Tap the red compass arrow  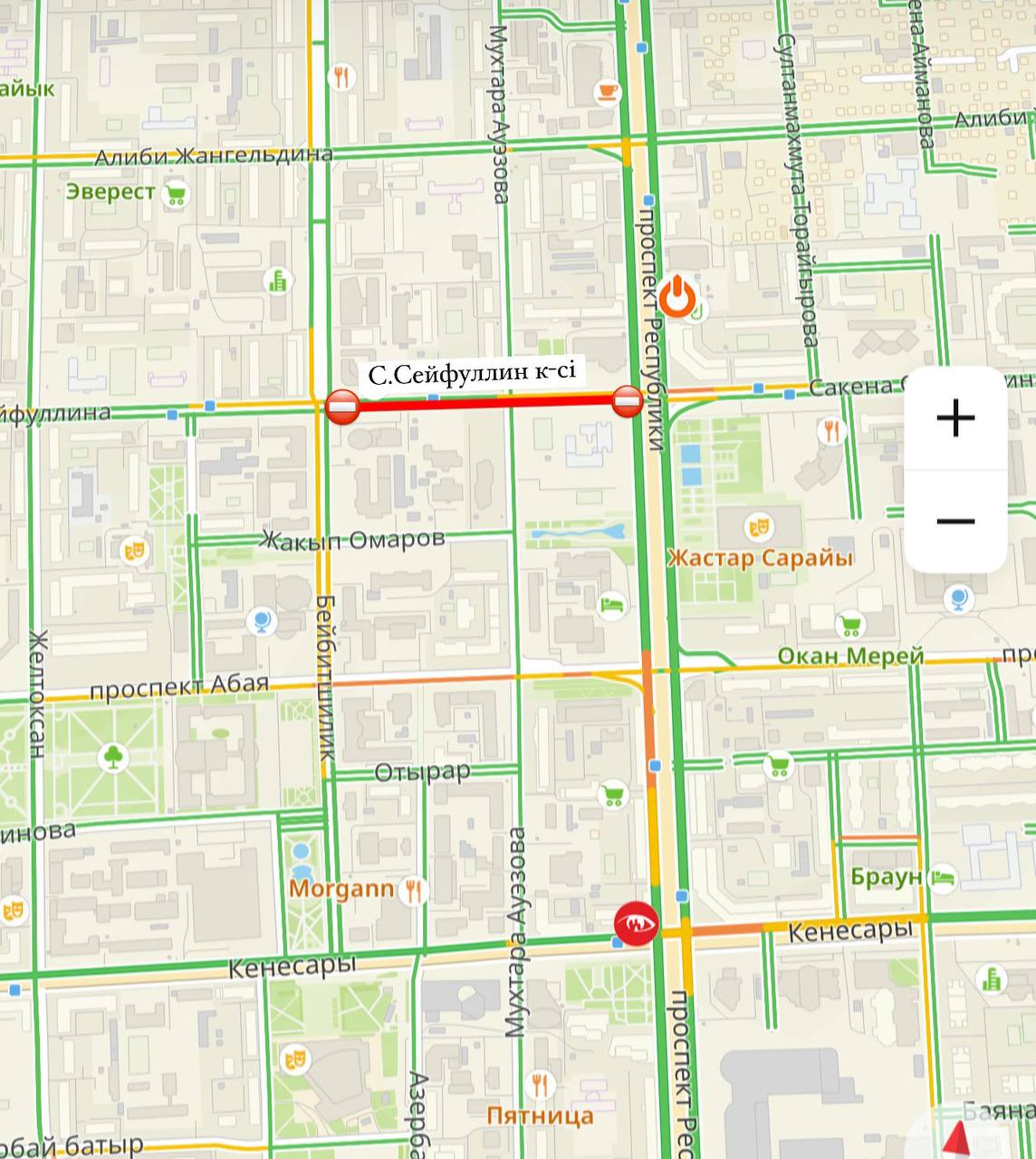957,1140
